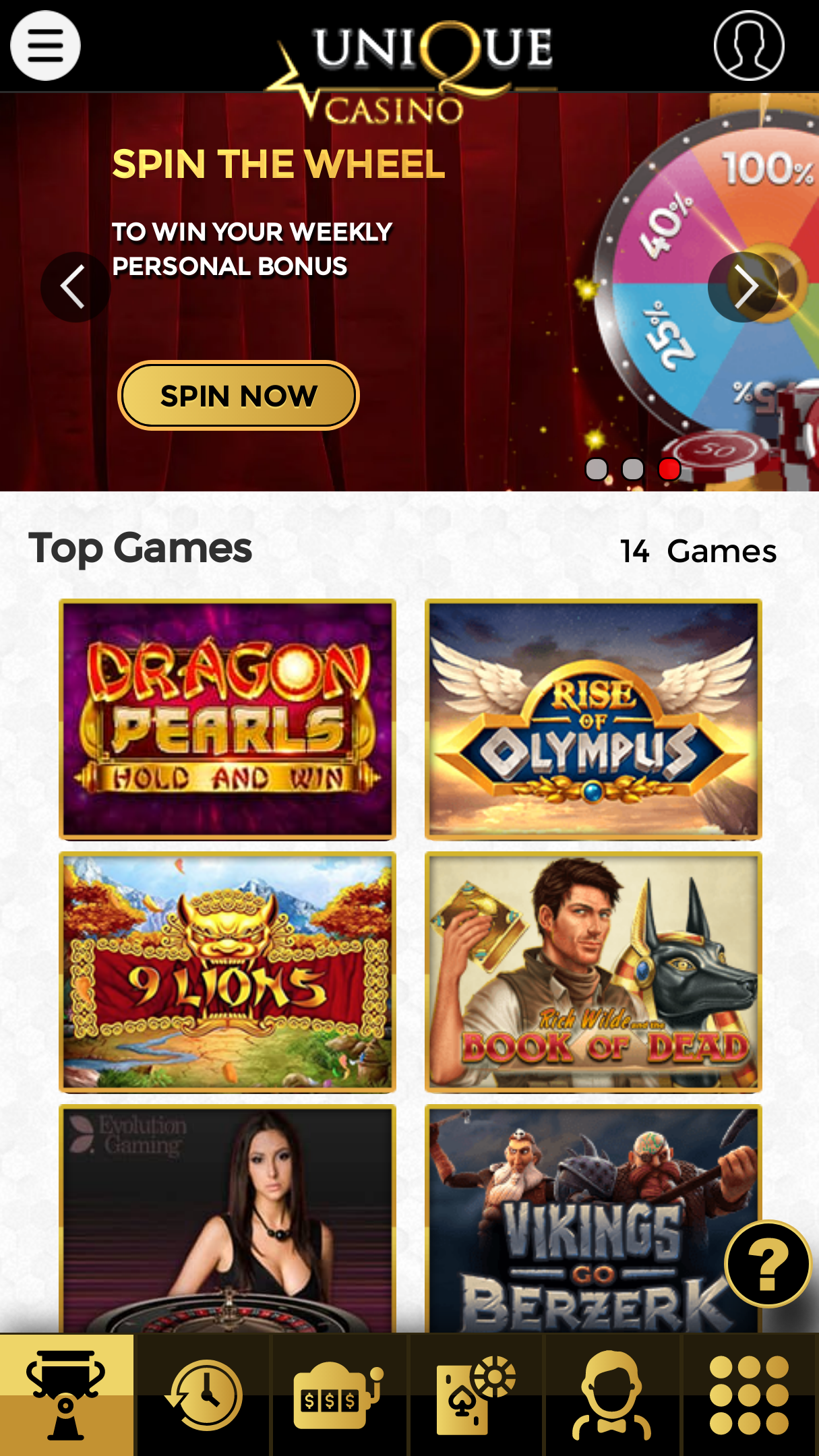Switch to the slot machines tab

click(340, 1395)
